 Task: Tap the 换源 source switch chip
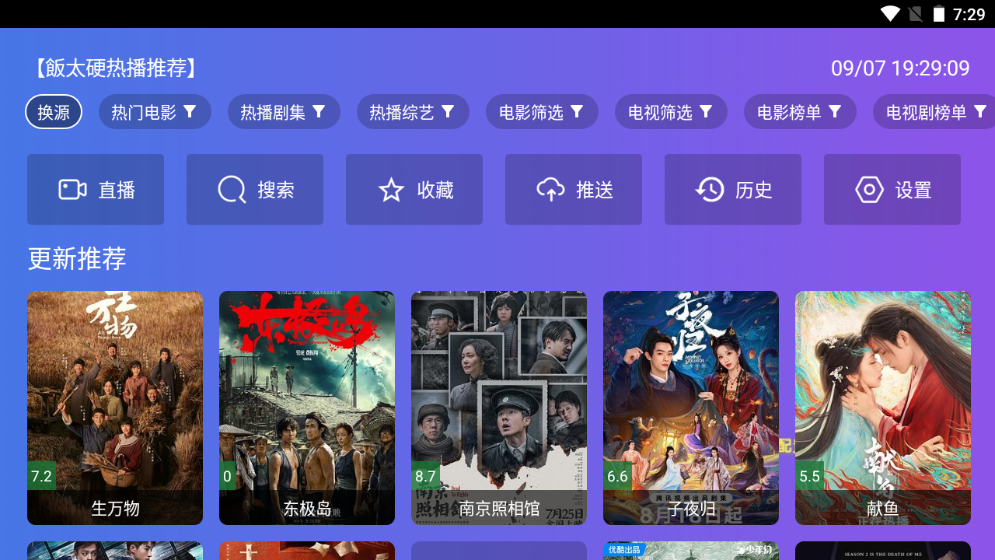[x=54, y=112]
